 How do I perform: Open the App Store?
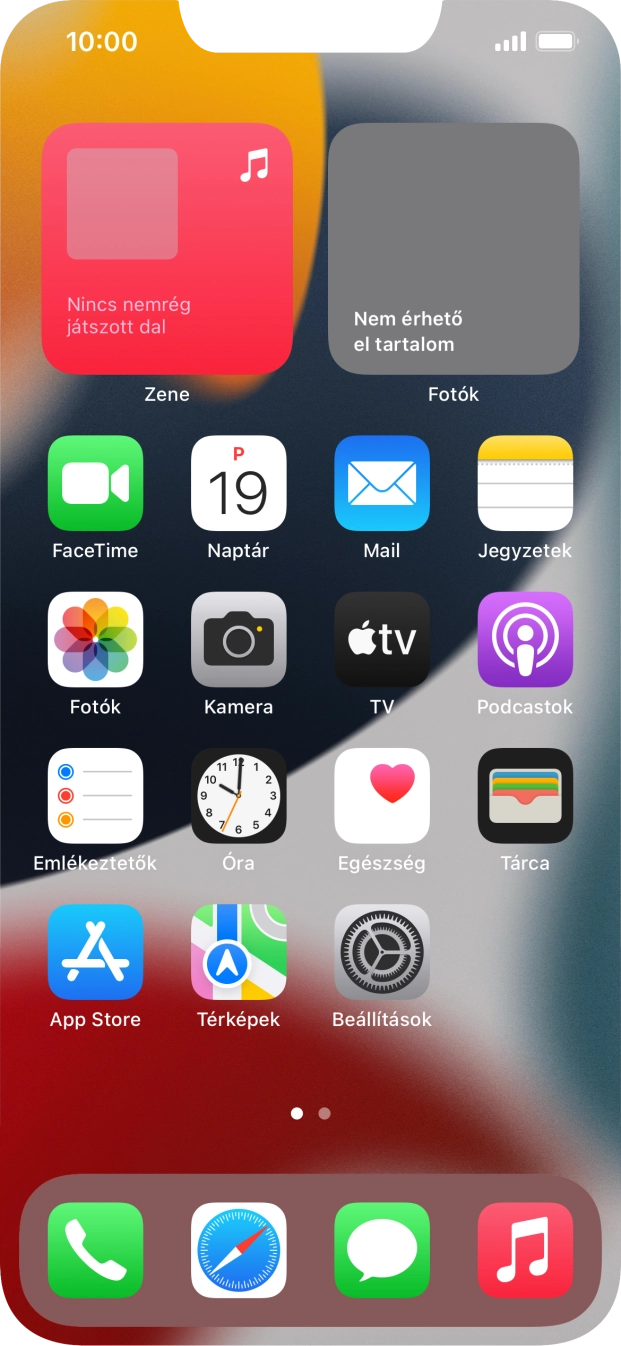[95, 952]
